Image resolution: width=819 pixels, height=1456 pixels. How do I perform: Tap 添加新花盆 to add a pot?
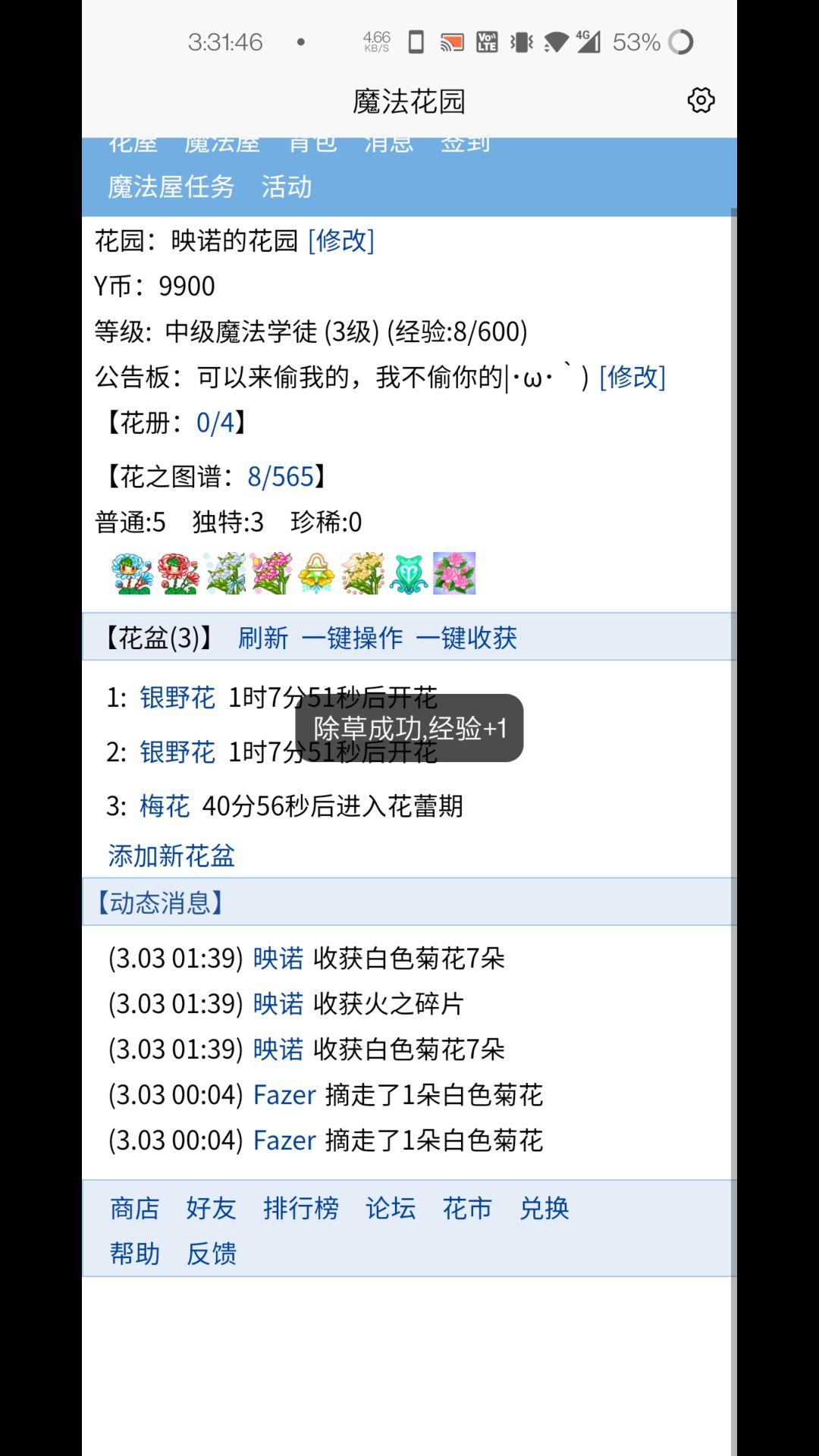click(x=171, y=856)
